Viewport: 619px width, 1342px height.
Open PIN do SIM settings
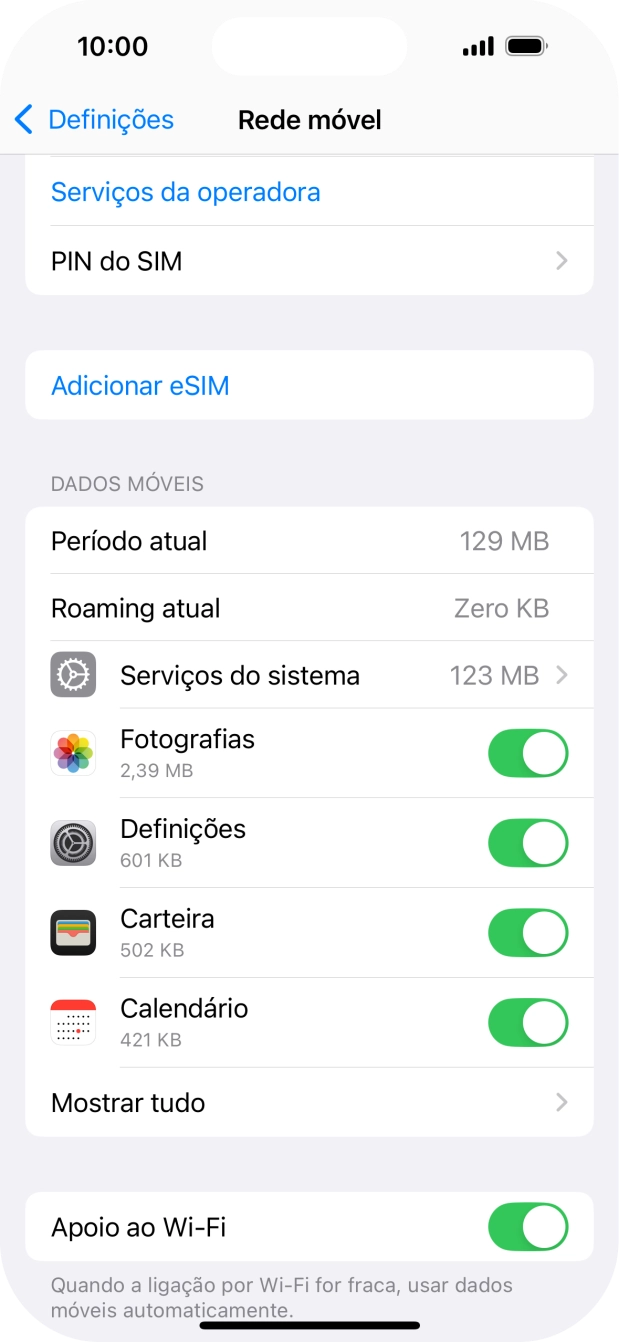click(x=309, y=262)
